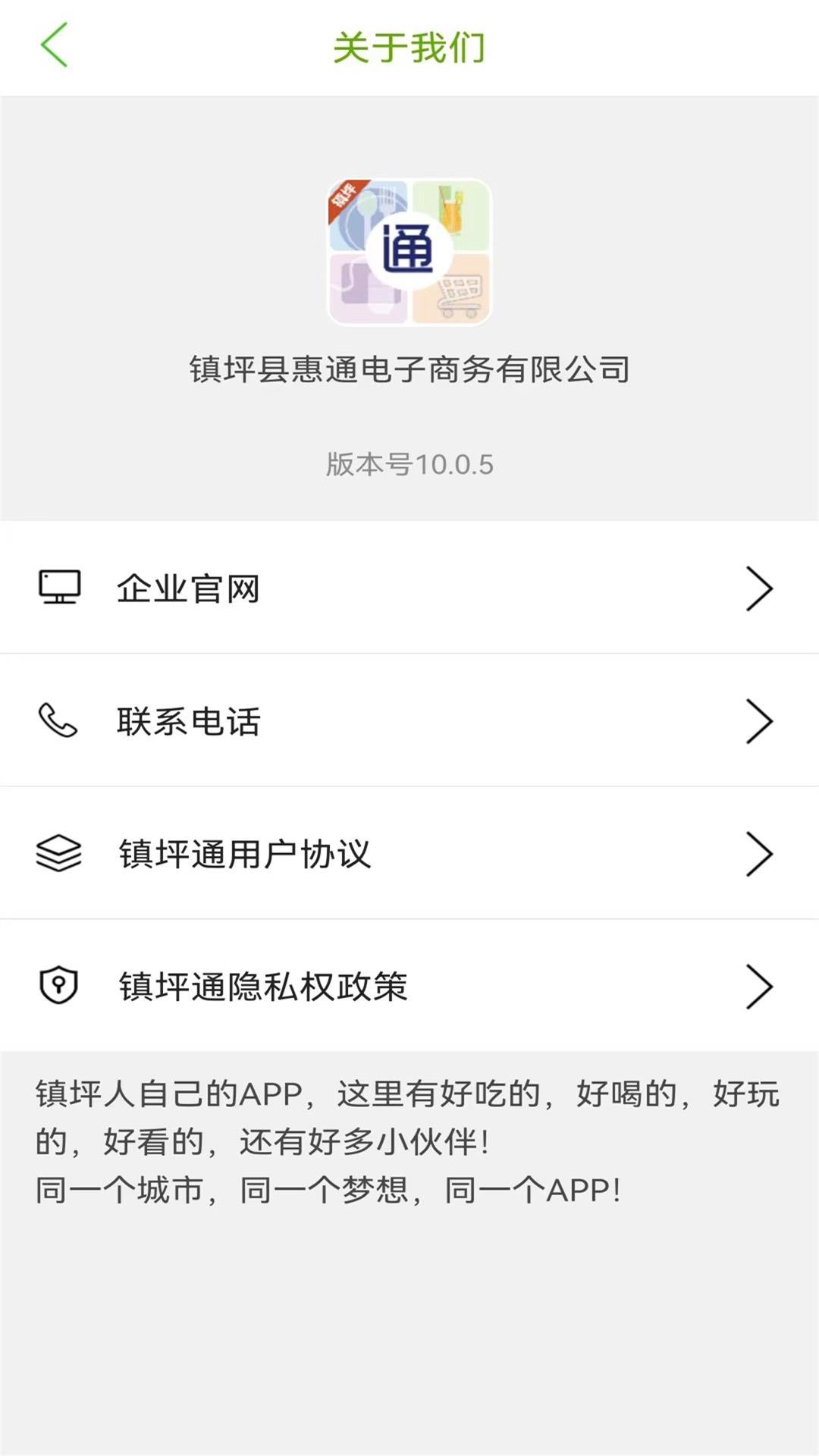This screenshot has height=1456, width=819.
Task: Open 镇坪通隐私权政策
Action: click(x=409, y=986)
